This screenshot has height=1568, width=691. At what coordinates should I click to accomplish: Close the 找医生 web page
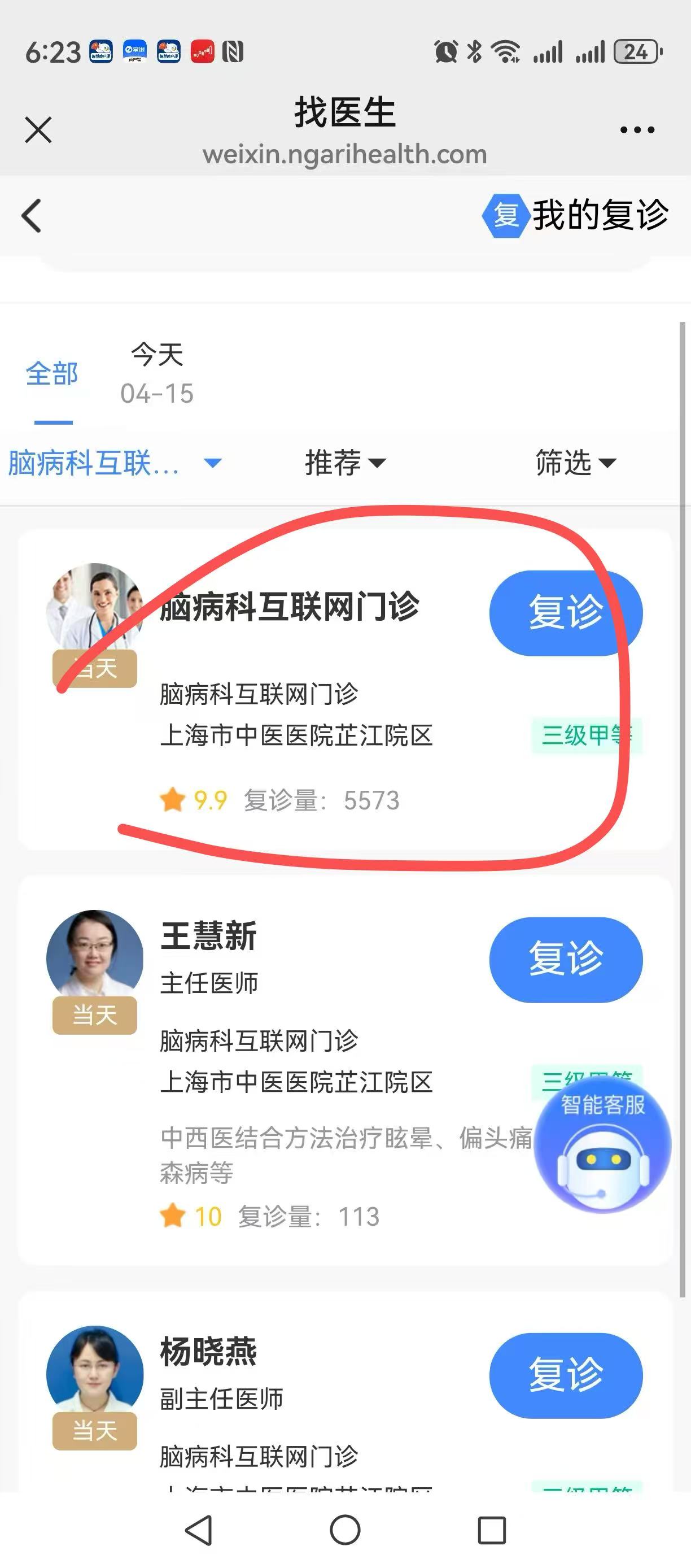[38, 130]
